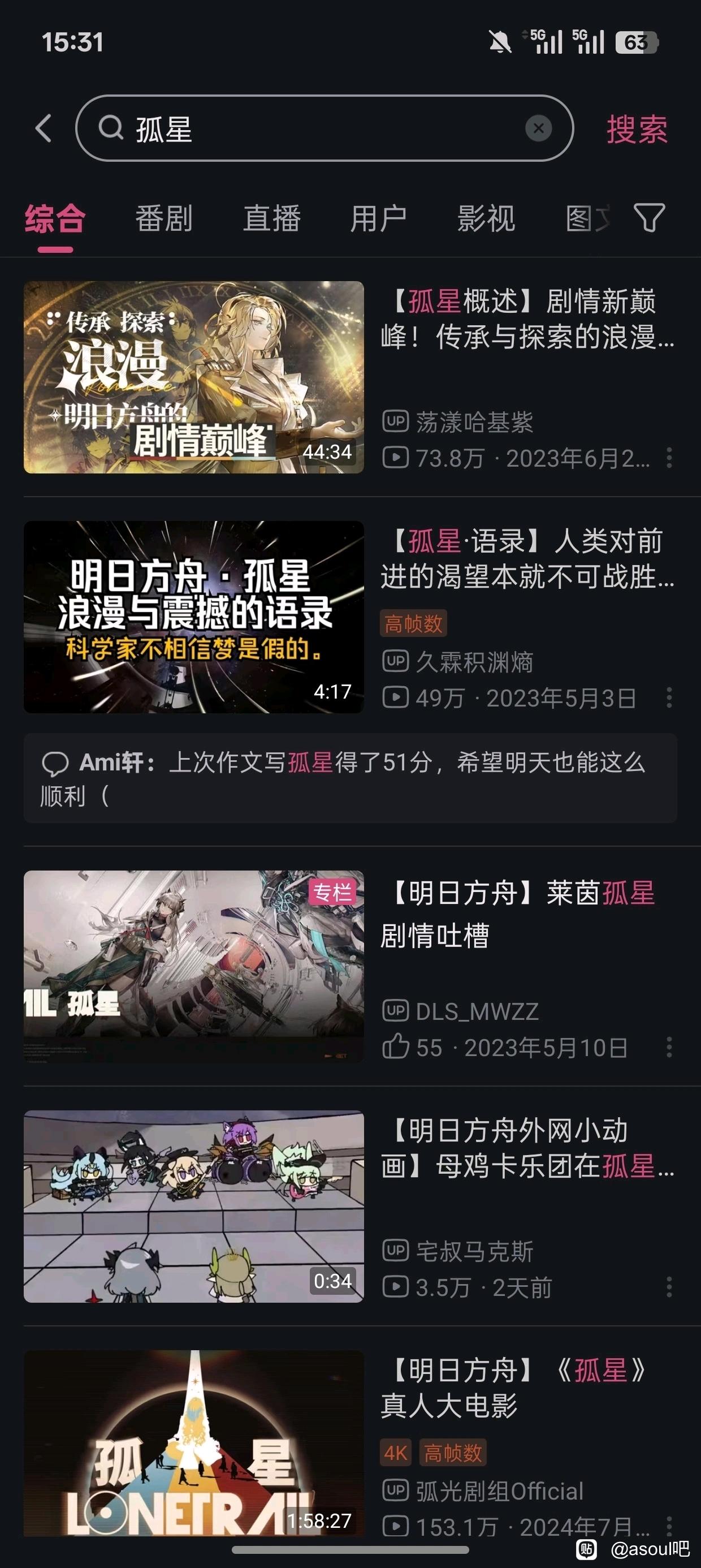
Task: Open Ami轩's comment about 孤星
Action: pos(350,778)
